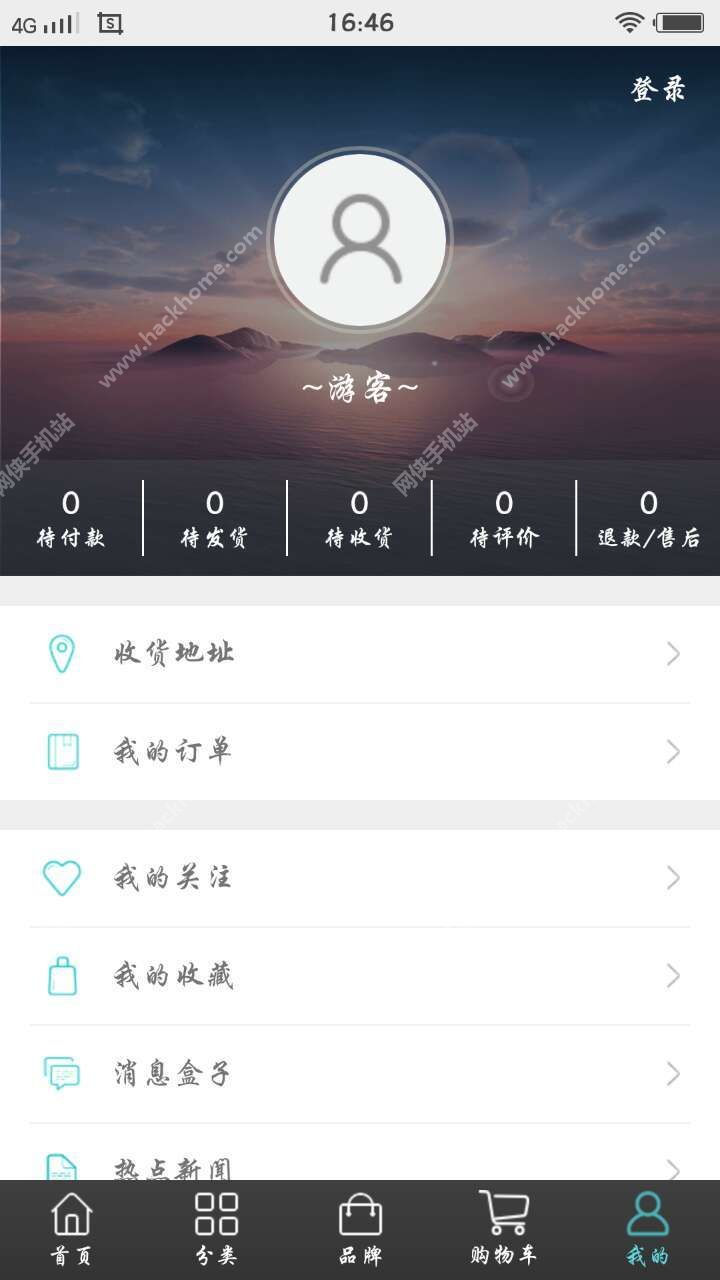Open 我的订单 my orders
Screen dimensions: 720x1280
(360, 752)
